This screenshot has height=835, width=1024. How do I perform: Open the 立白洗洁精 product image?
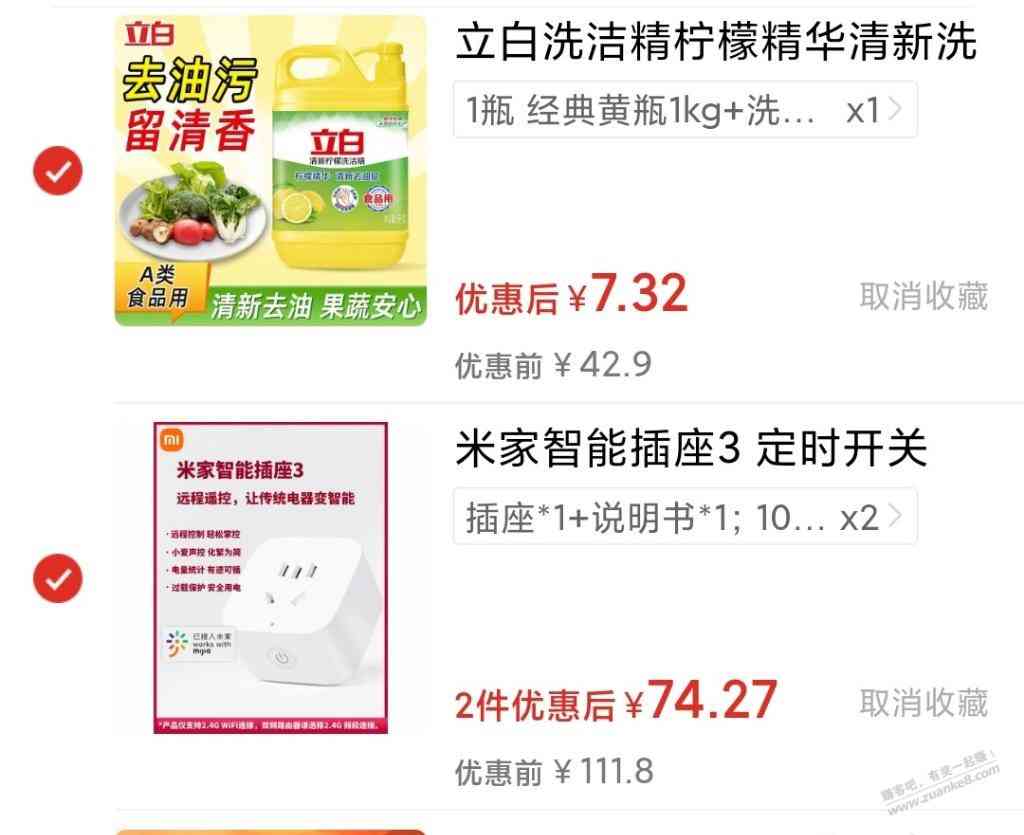coord(270,170)
